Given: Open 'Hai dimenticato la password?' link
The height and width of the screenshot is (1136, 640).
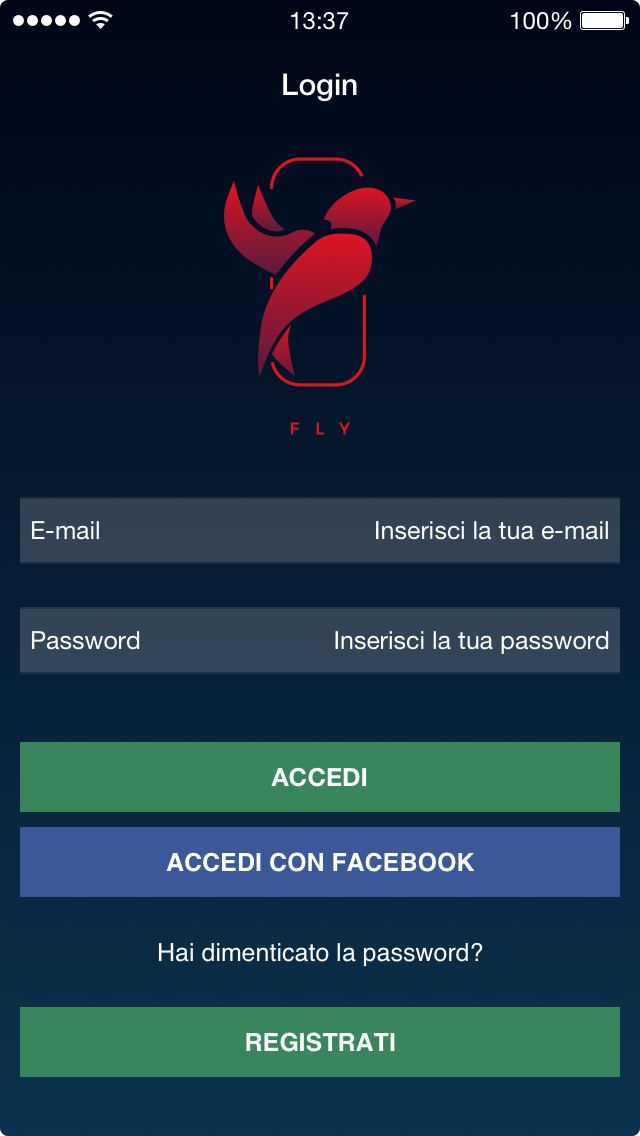Looking at the screenshot, I should pos(320,953).
